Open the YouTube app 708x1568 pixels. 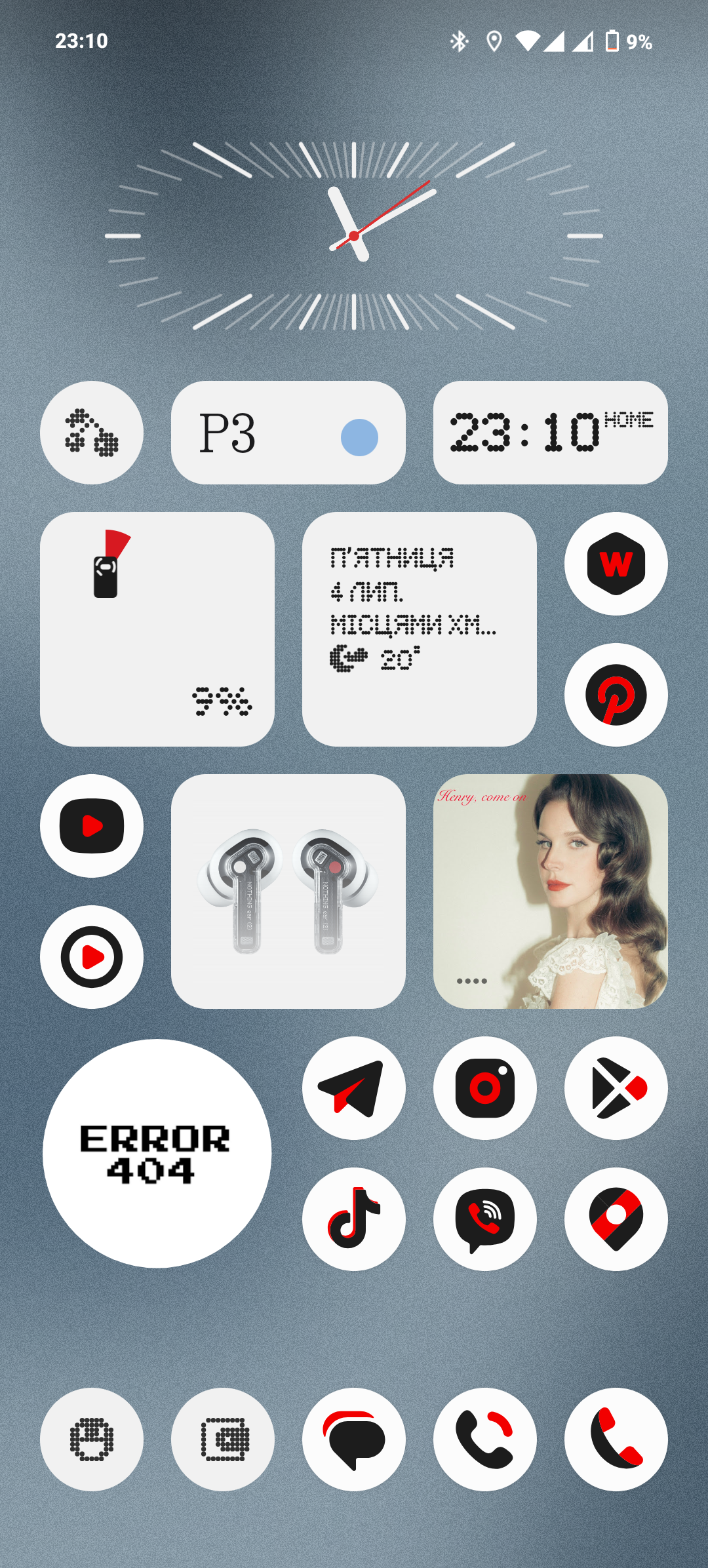(x=92, y=826)
